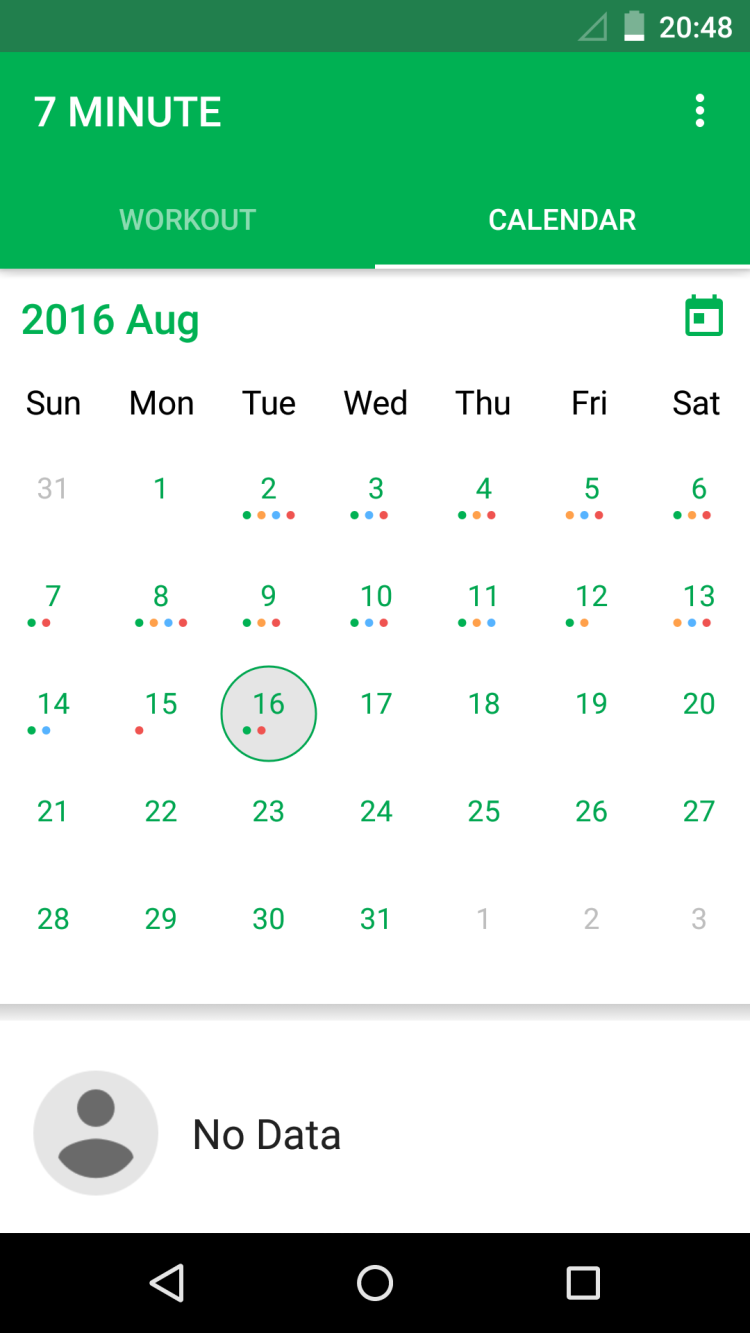The height and width of the screenshot is (1333, 750).
Task: Select the Calendar tab
Action: (562, 220)
